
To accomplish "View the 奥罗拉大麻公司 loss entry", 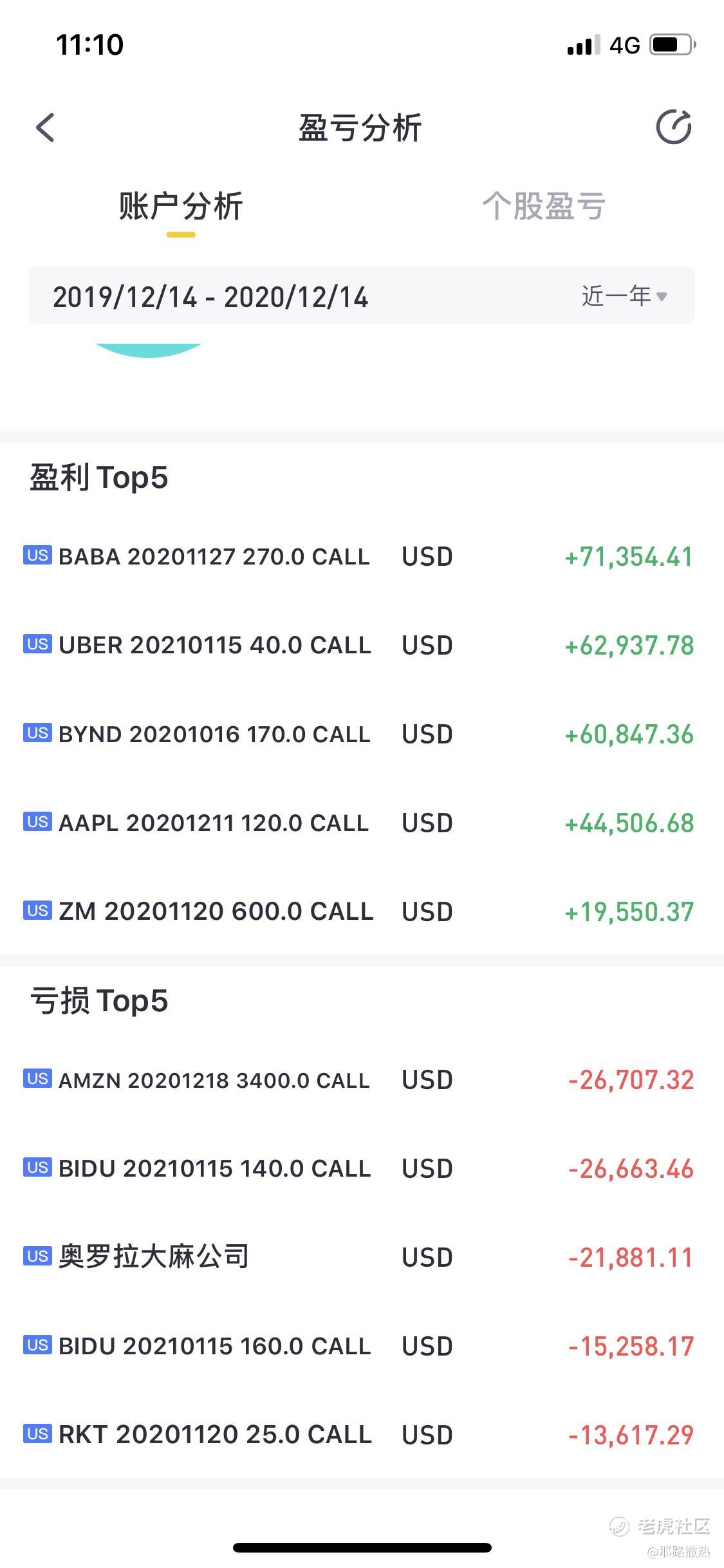I will pos(362,1257).
